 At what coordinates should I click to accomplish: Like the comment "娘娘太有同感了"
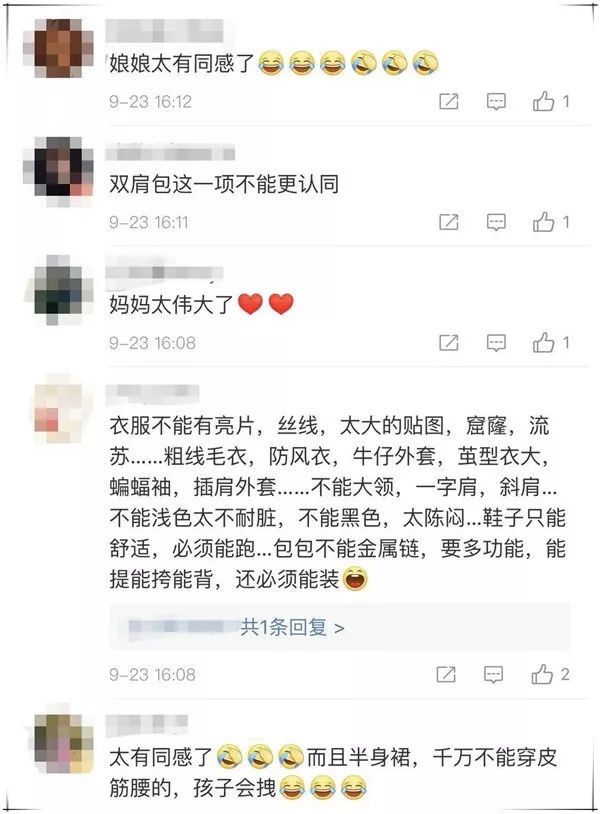(543, 101)
